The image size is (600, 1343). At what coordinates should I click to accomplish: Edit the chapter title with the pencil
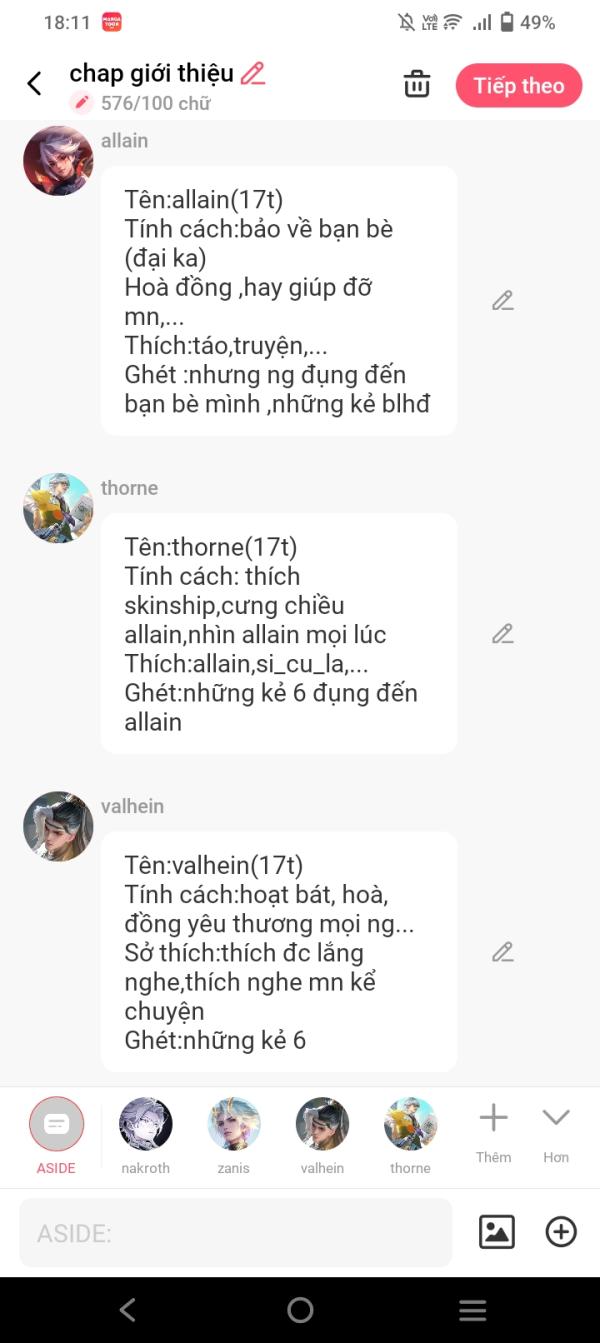tap(253, 74)
